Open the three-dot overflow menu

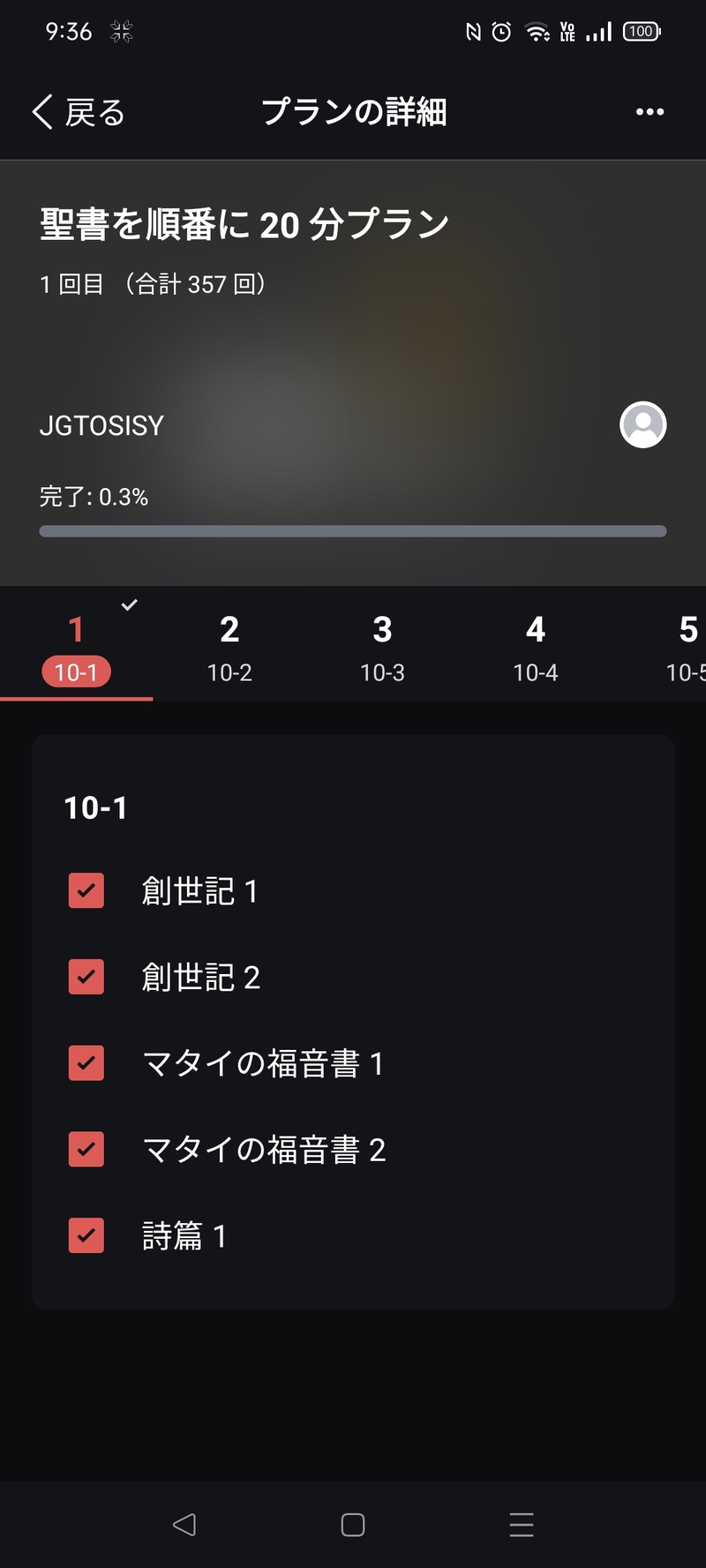(x=650, y=112)
